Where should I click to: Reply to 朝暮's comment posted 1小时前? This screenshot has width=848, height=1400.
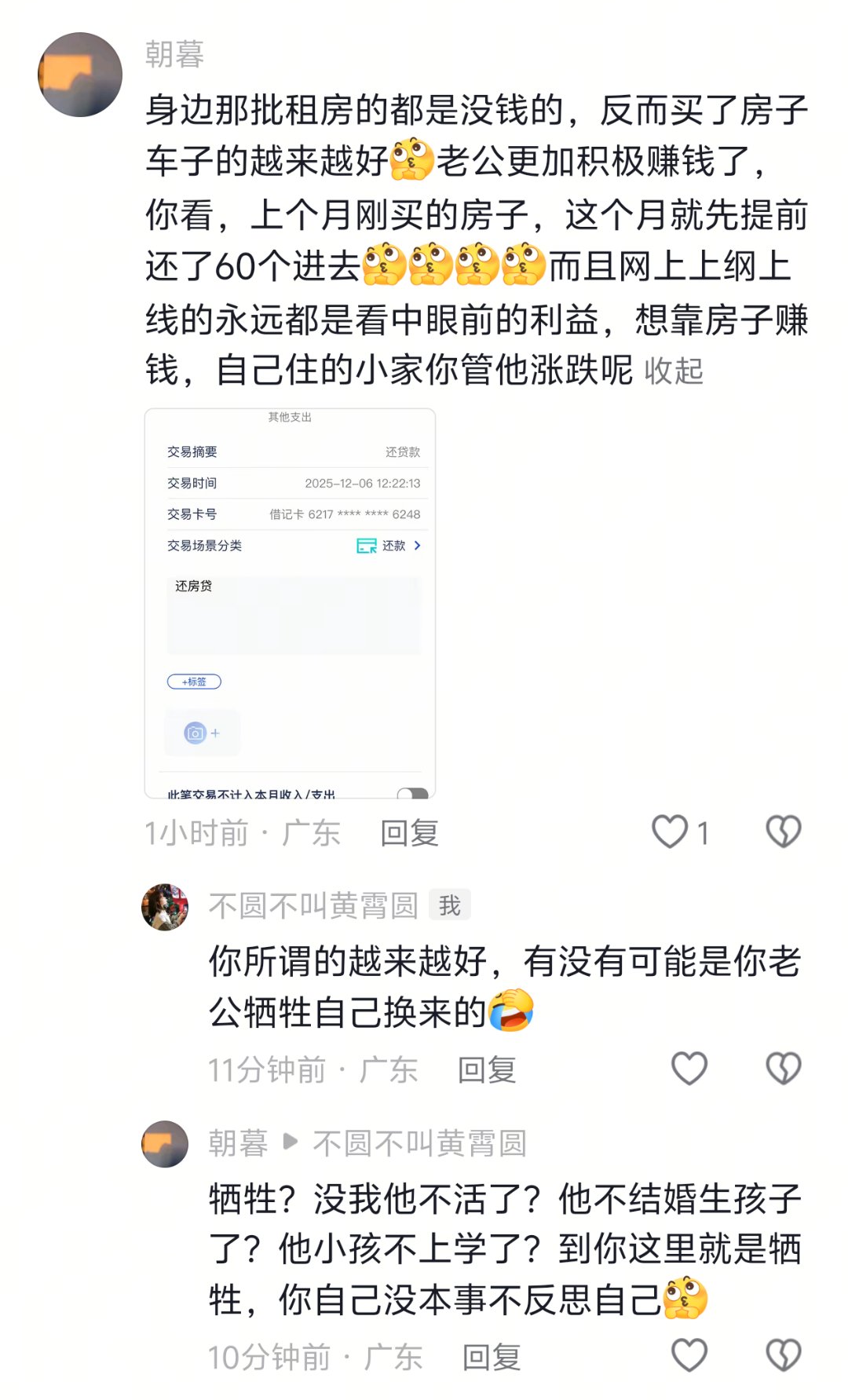click(x=409, y=832)
